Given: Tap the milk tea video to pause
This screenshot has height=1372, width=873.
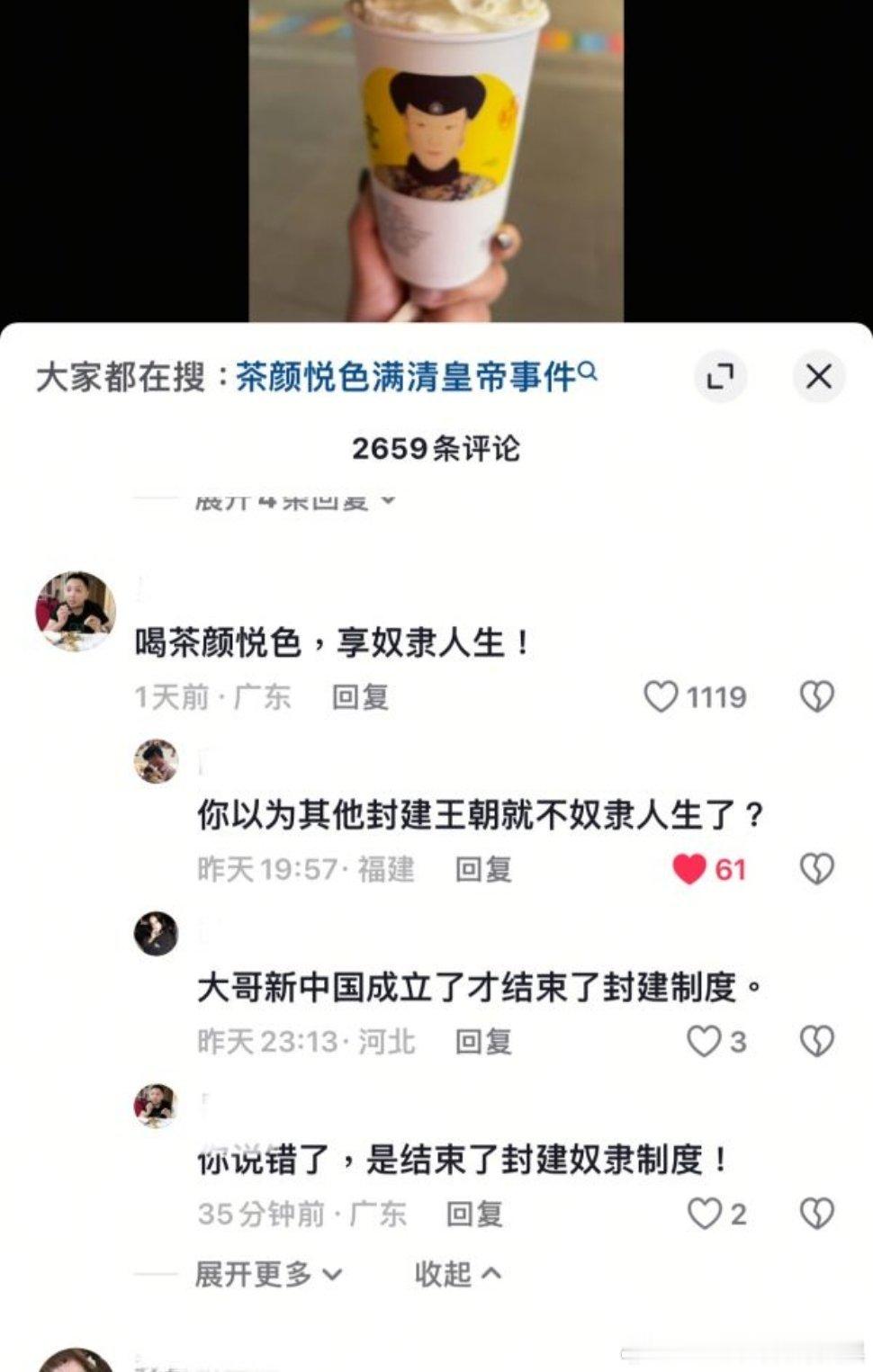Looking at the screenshot, I should click(435, 162).
